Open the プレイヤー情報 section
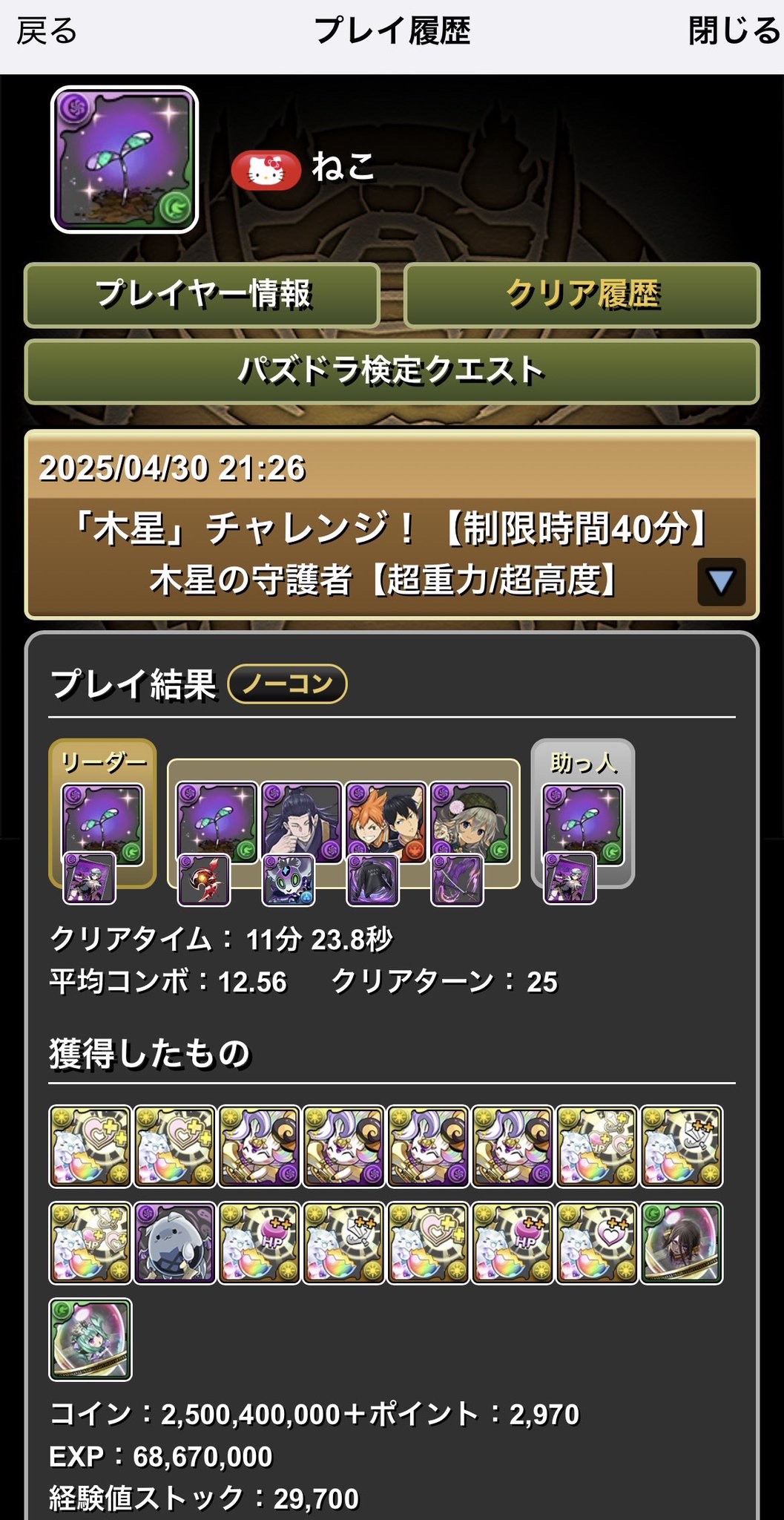 tap(202, 295)
